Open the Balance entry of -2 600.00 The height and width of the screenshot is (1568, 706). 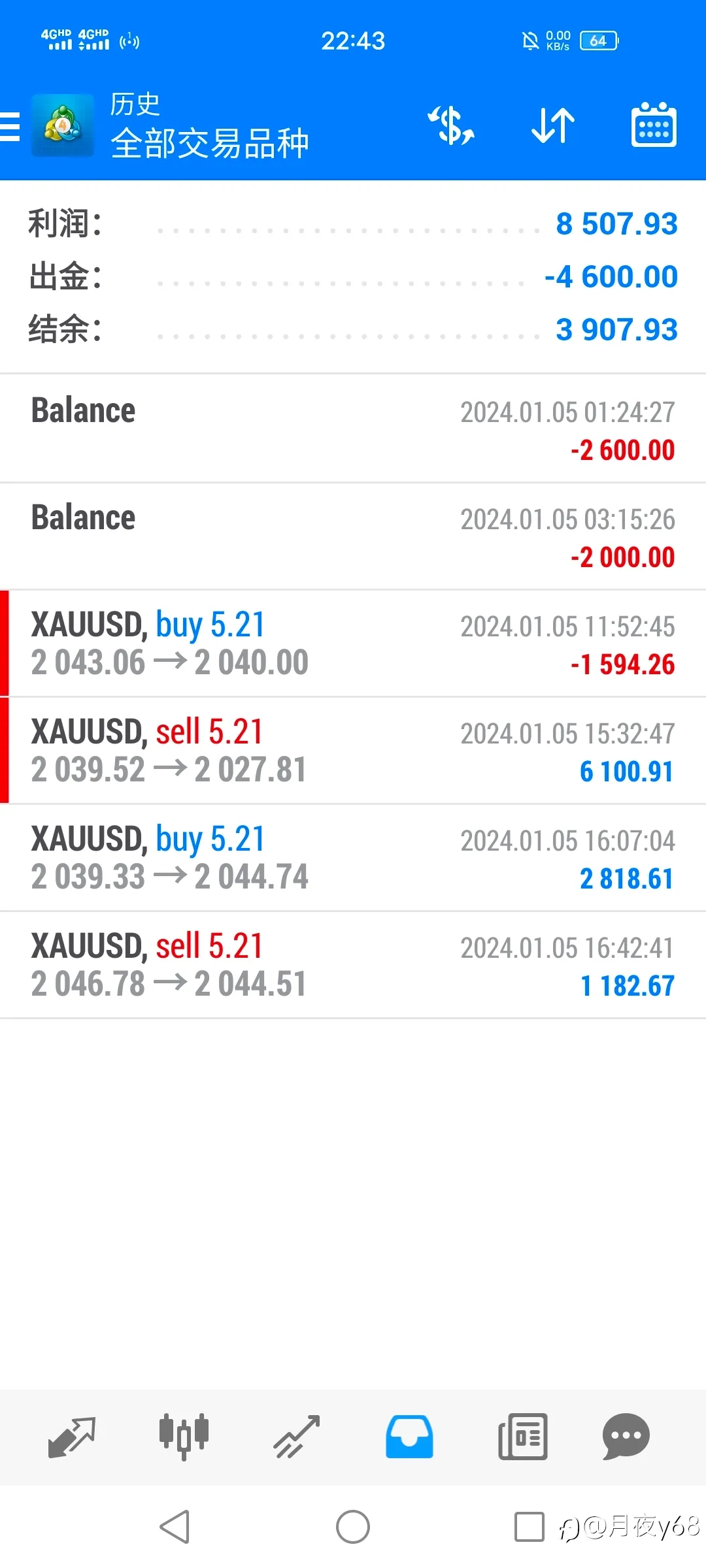point(353,429)
